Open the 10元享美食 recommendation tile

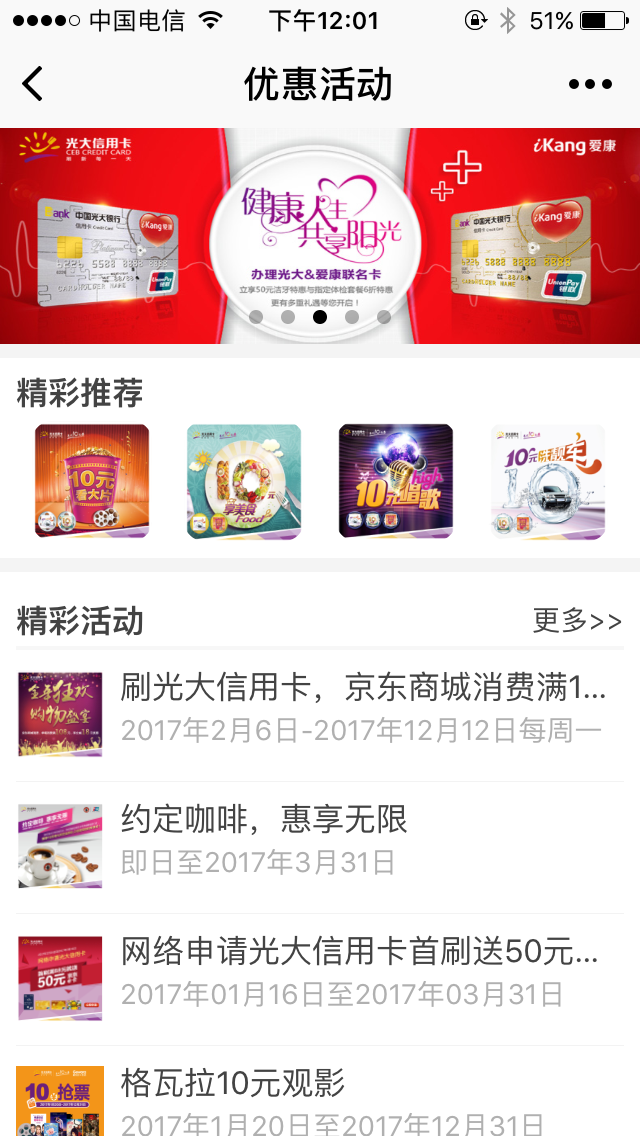[244, 481]
